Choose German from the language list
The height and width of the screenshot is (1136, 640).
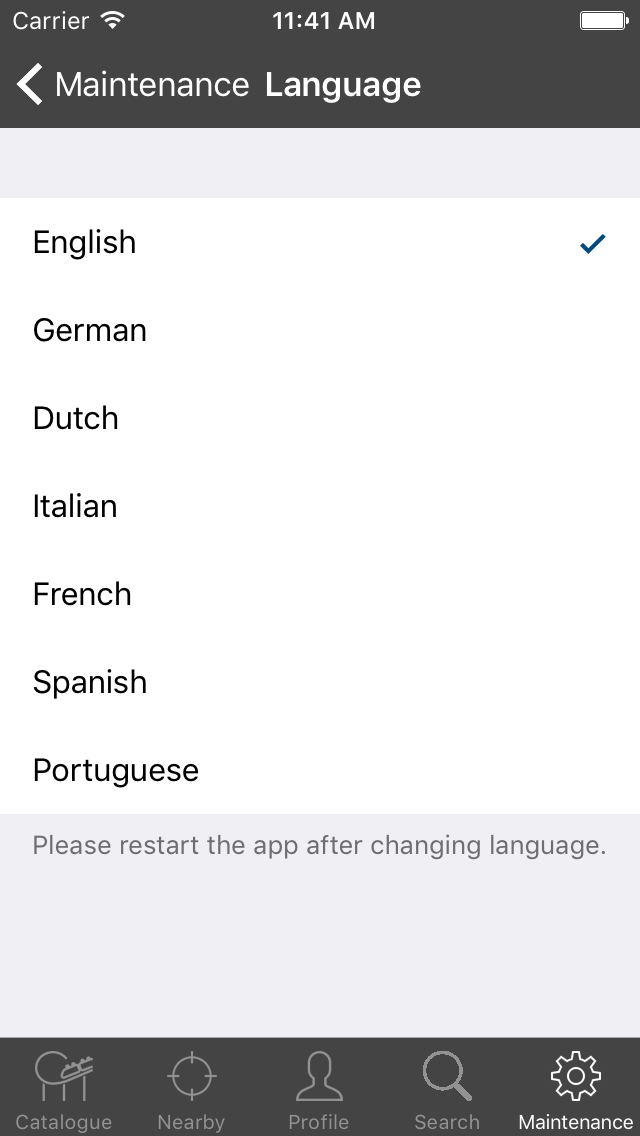320,330
